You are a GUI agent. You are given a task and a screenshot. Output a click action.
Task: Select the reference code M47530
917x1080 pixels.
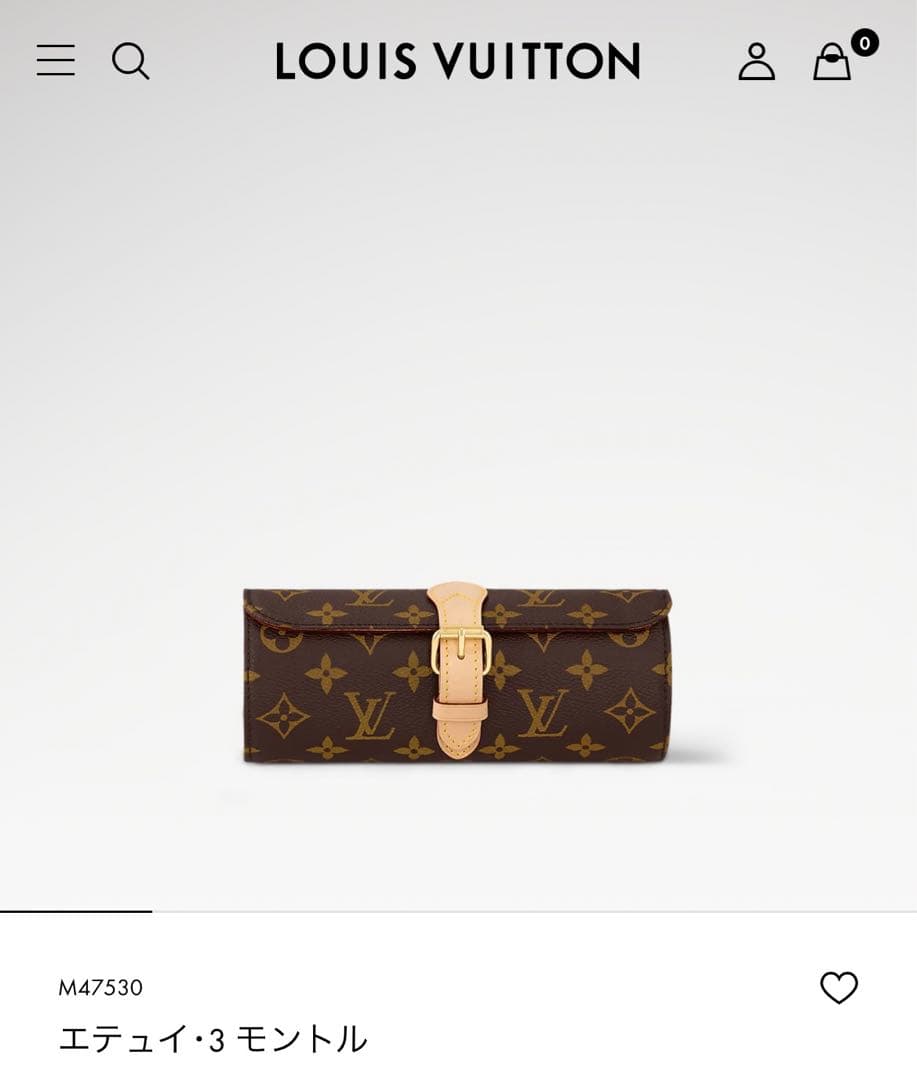pos(103,986)
